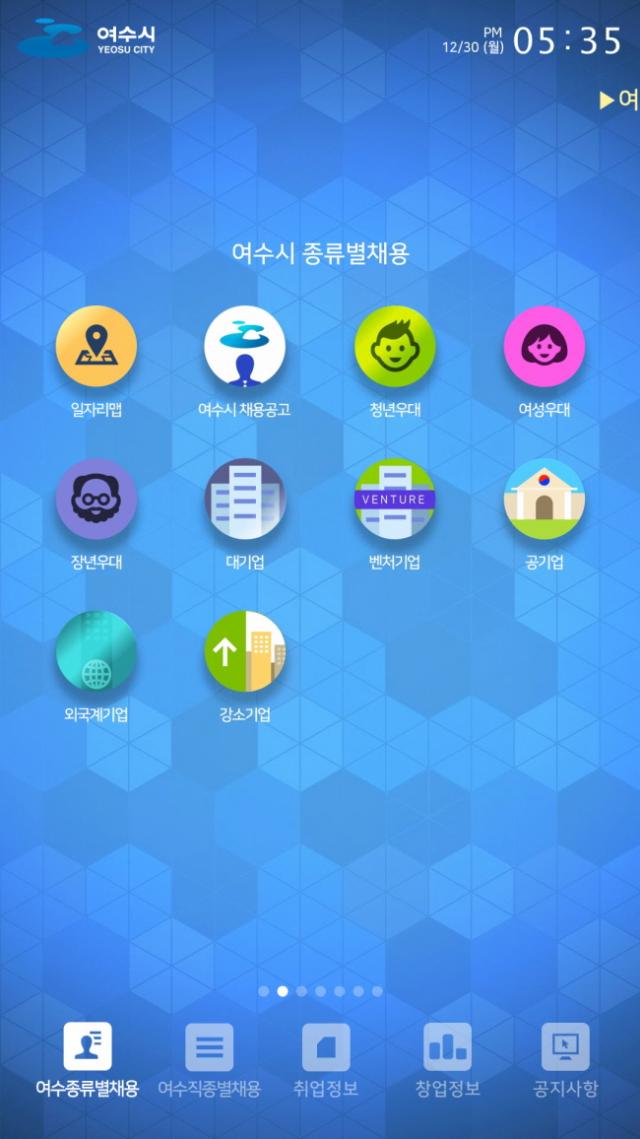Open the 공기업 category
The width and height of the screenshot is (640, 1139).
pyautogui.click(x=544, y=499)
